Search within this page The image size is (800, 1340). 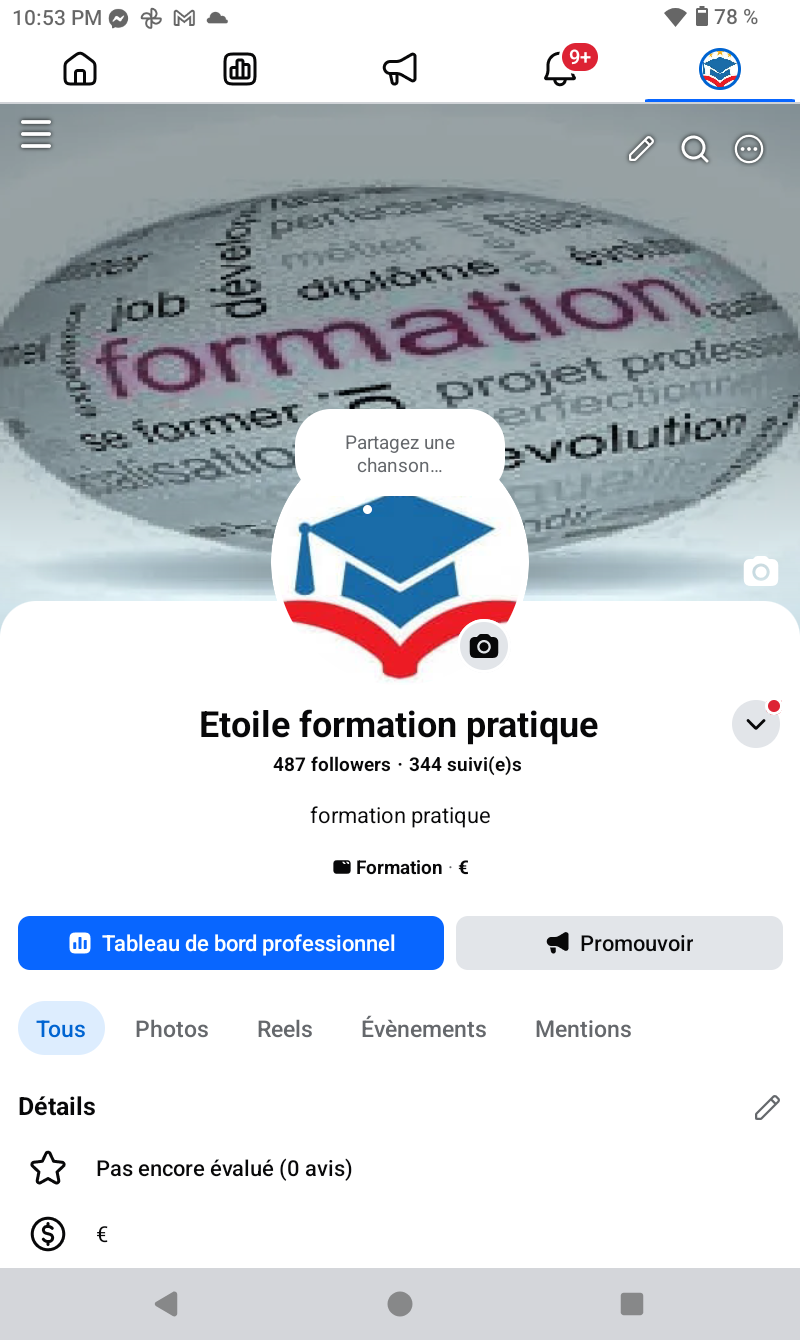tap(695, 150)
